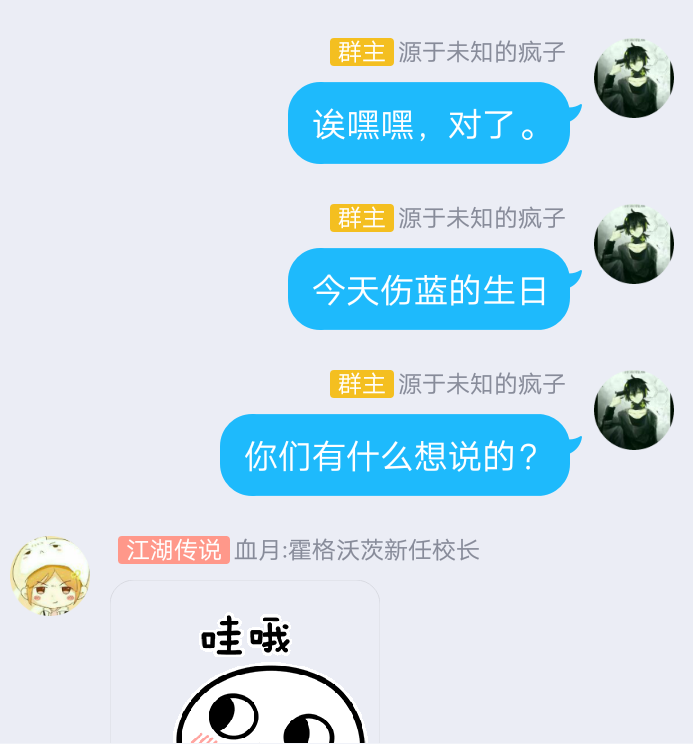Open the "哇哦" sticker image
Viewport: 693px width, 744px height.
[245, 665]
